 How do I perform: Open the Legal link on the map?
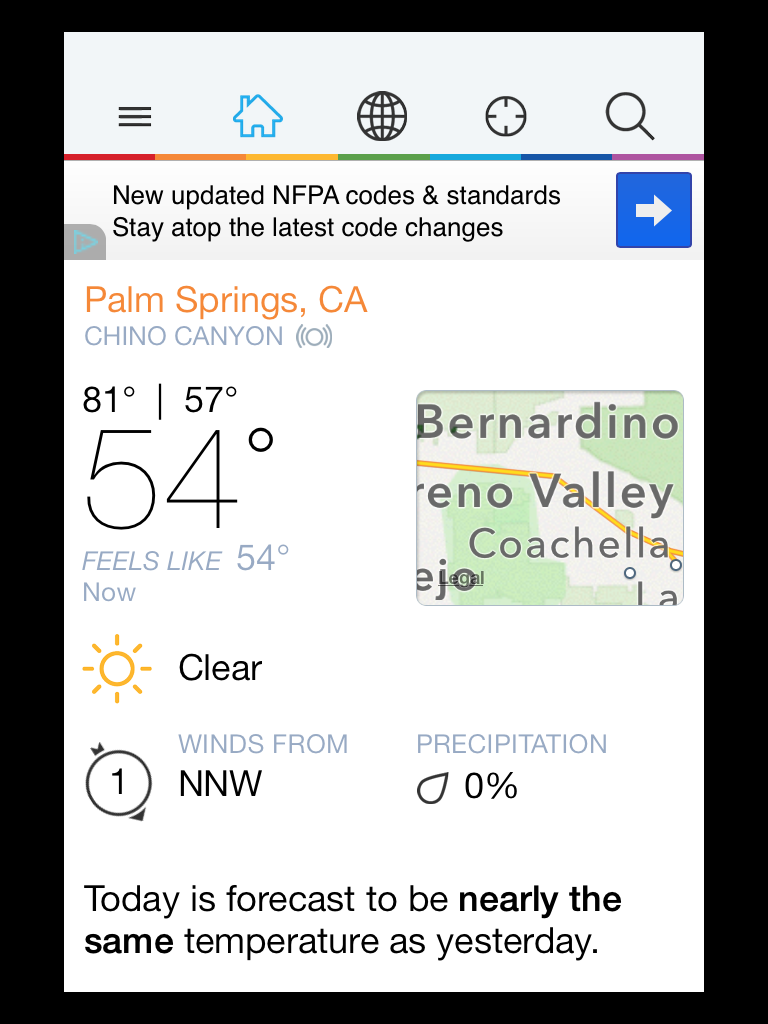coord(462,578)
